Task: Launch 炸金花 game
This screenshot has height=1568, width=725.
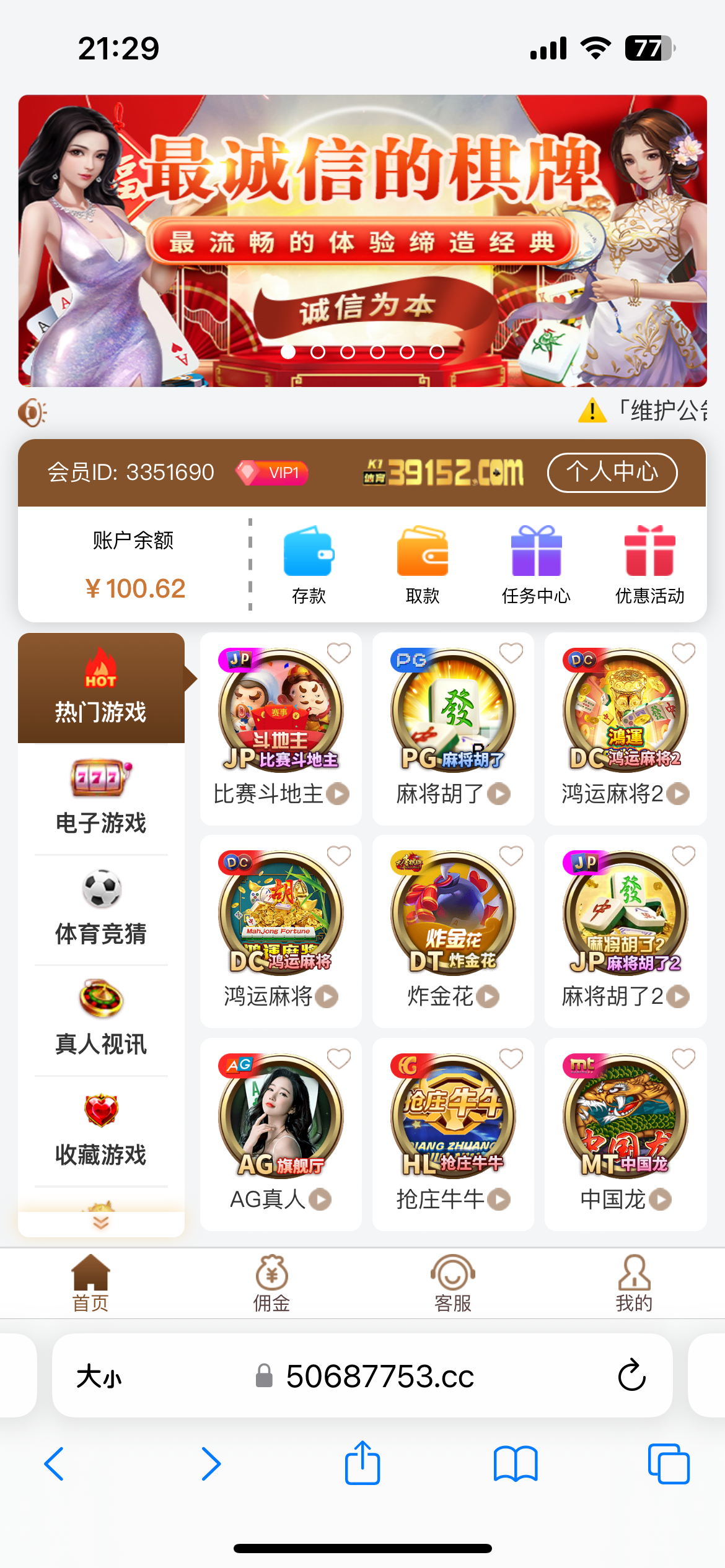Action: (x=453, y=930)
